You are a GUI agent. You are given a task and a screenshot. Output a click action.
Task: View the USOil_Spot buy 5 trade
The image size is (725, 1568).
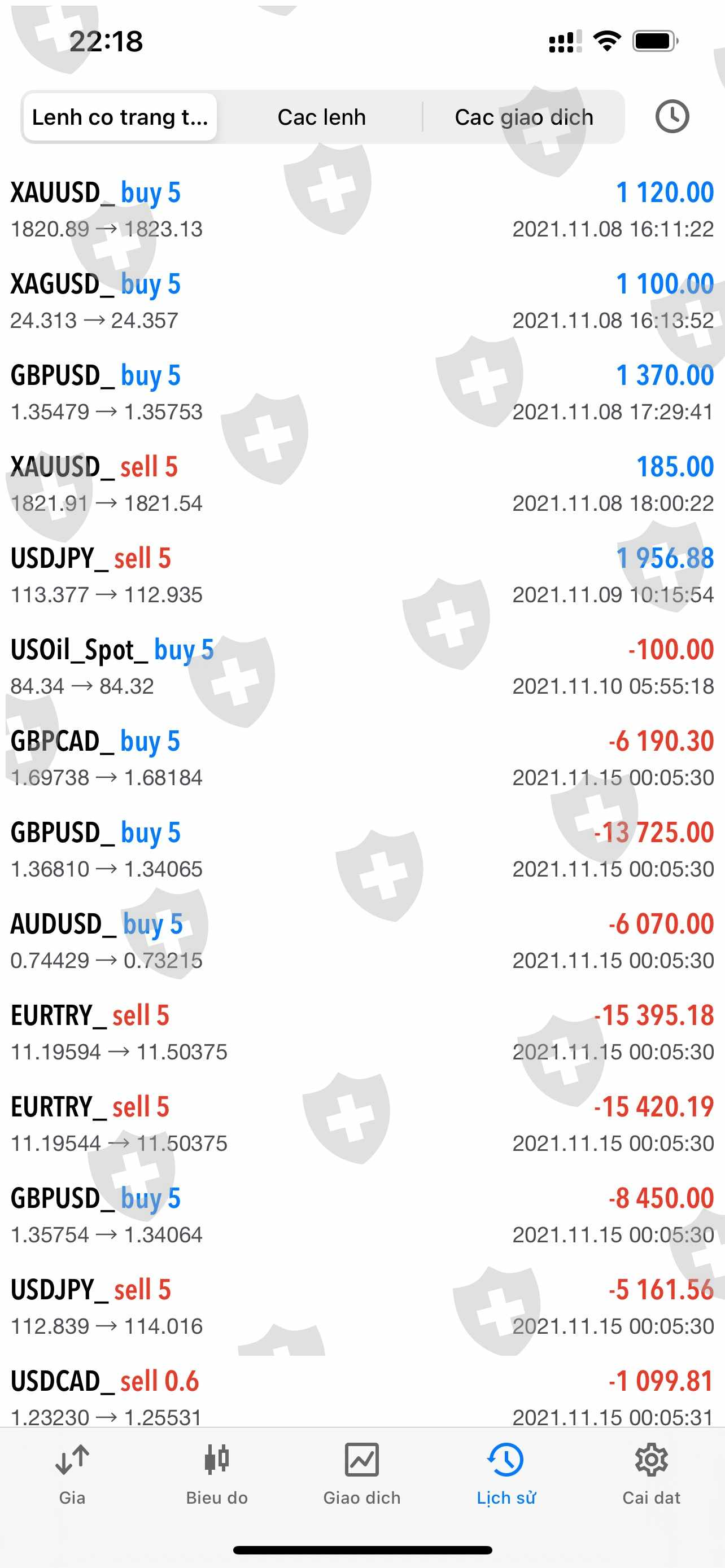(362, 667)
